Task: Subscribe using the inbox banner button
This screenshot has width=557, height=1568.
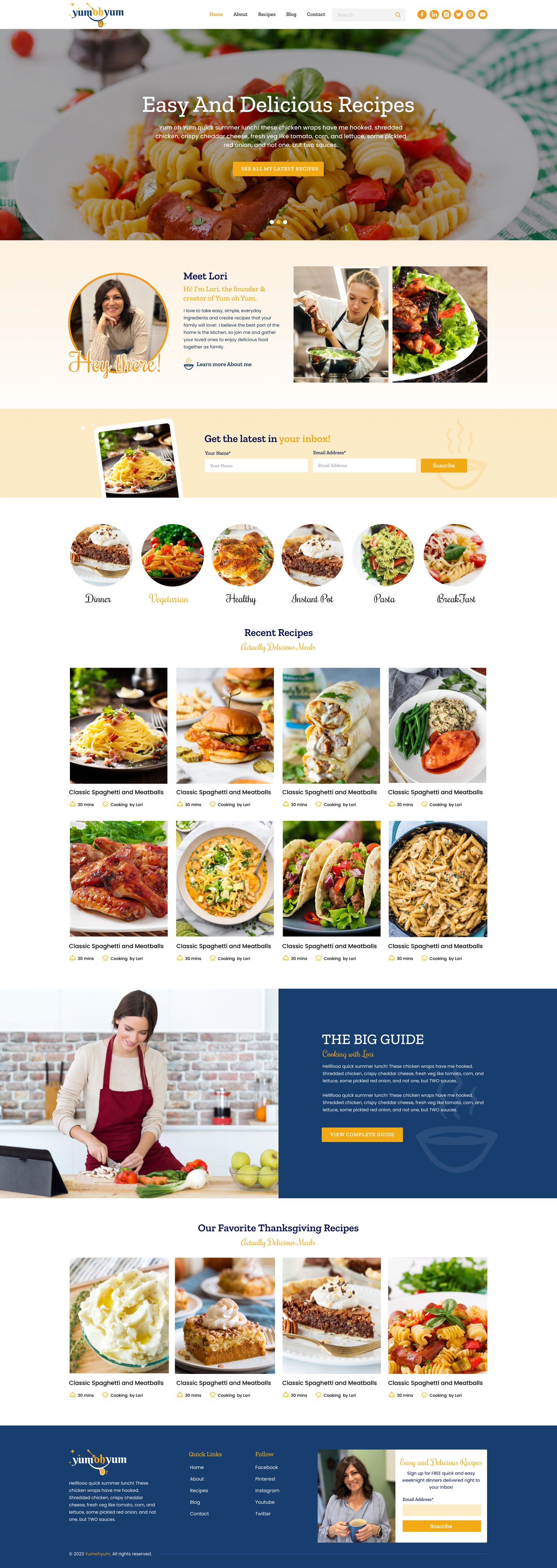Action: (x=444, y=466)
